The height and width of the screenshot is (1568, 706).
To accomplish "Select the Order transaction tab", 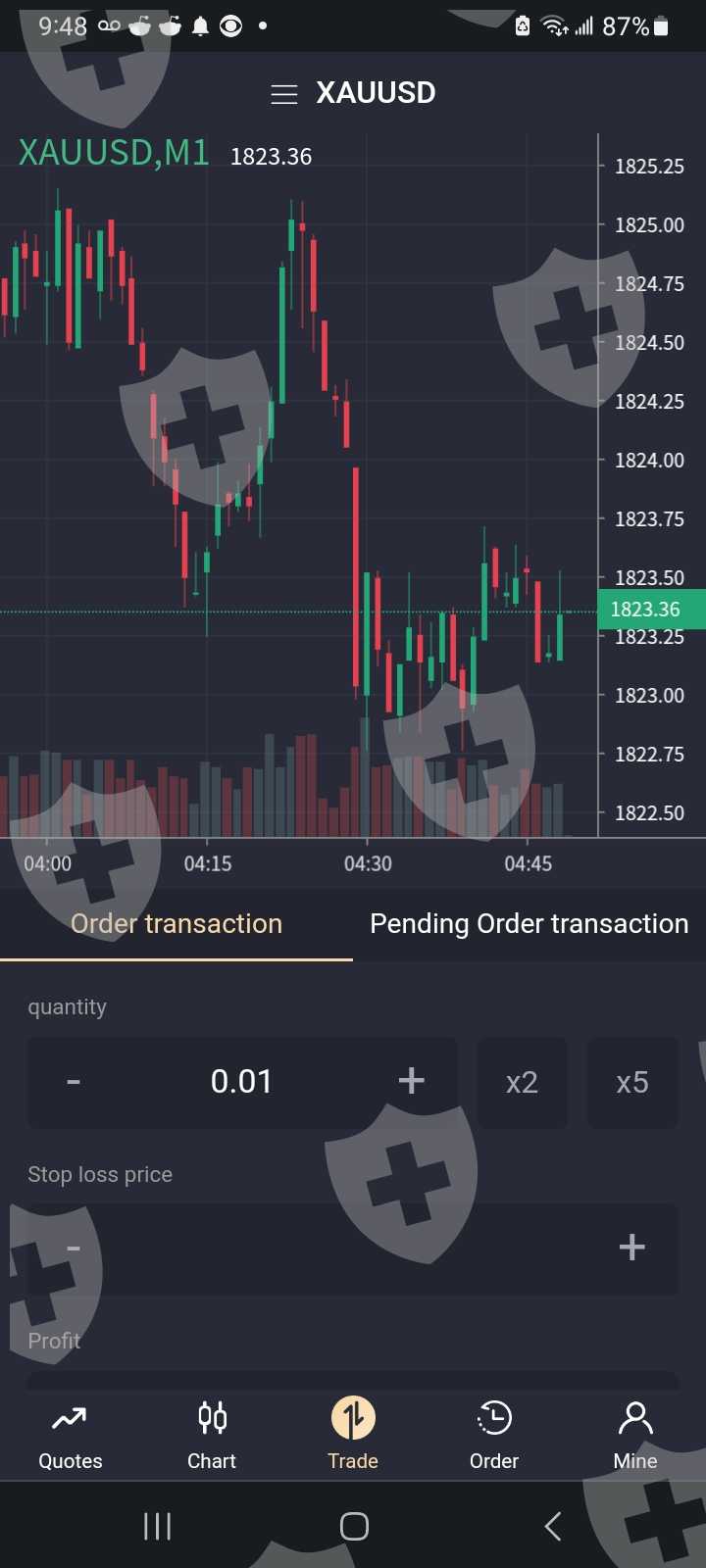I will 176,924.
